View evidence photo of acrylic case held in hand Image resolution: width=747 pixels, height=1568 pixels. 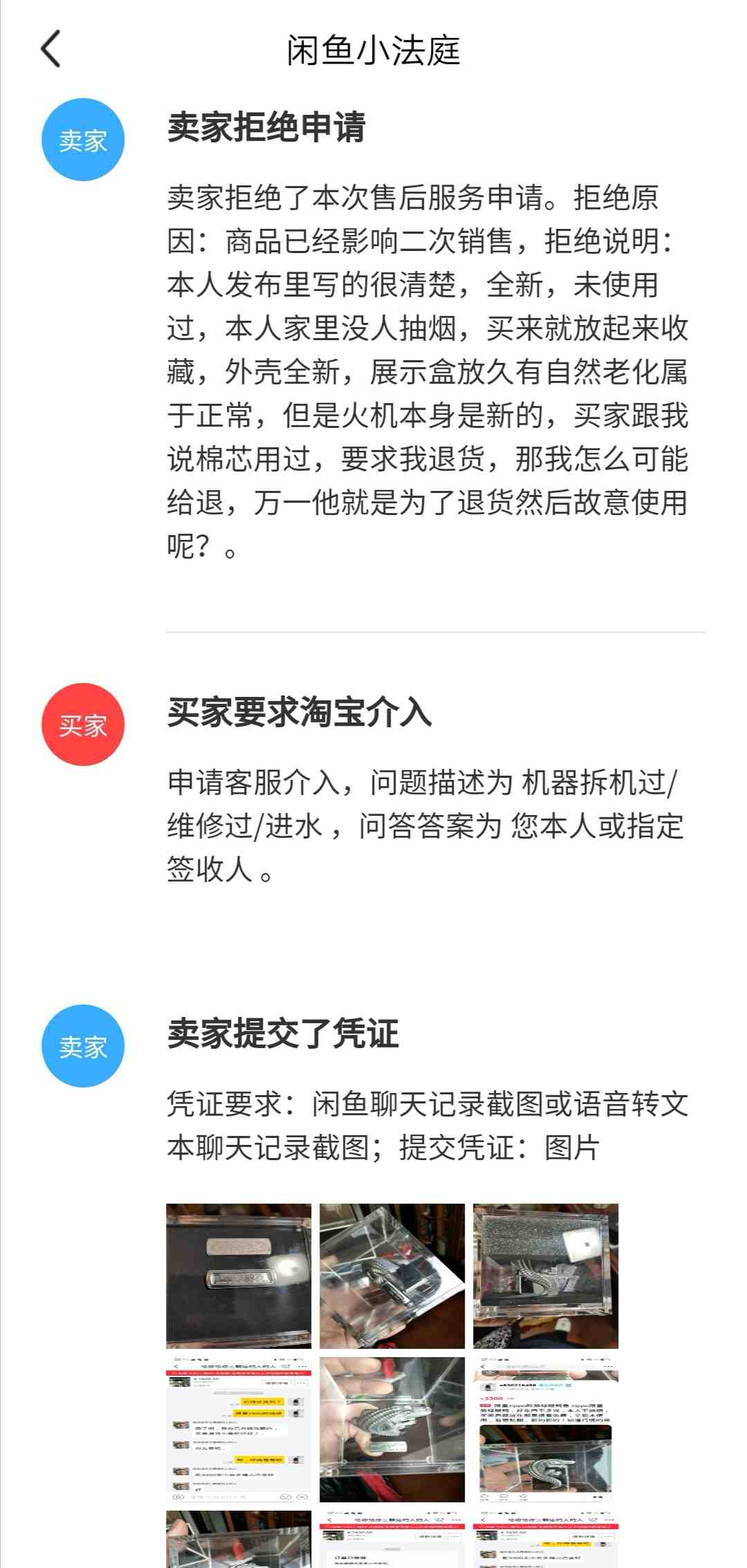pyautogui.click(x=392, y=1276)
